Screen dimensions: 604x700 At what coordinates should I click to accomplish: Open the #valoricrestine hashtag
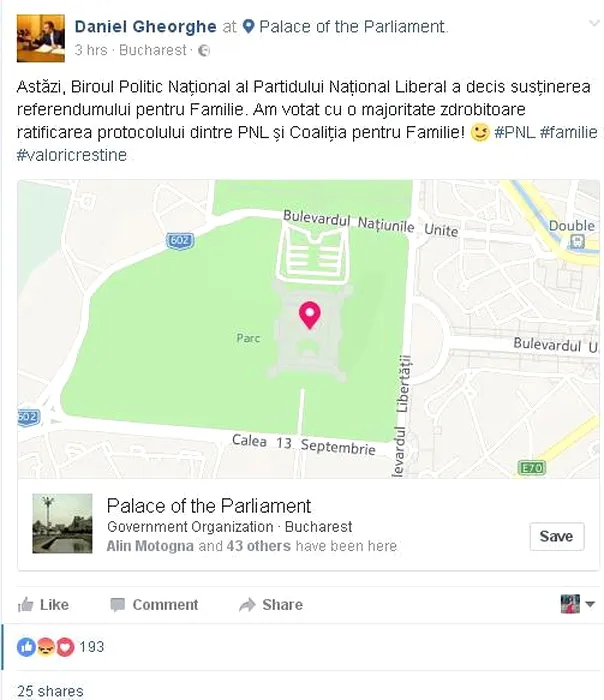tap(71, 155)
